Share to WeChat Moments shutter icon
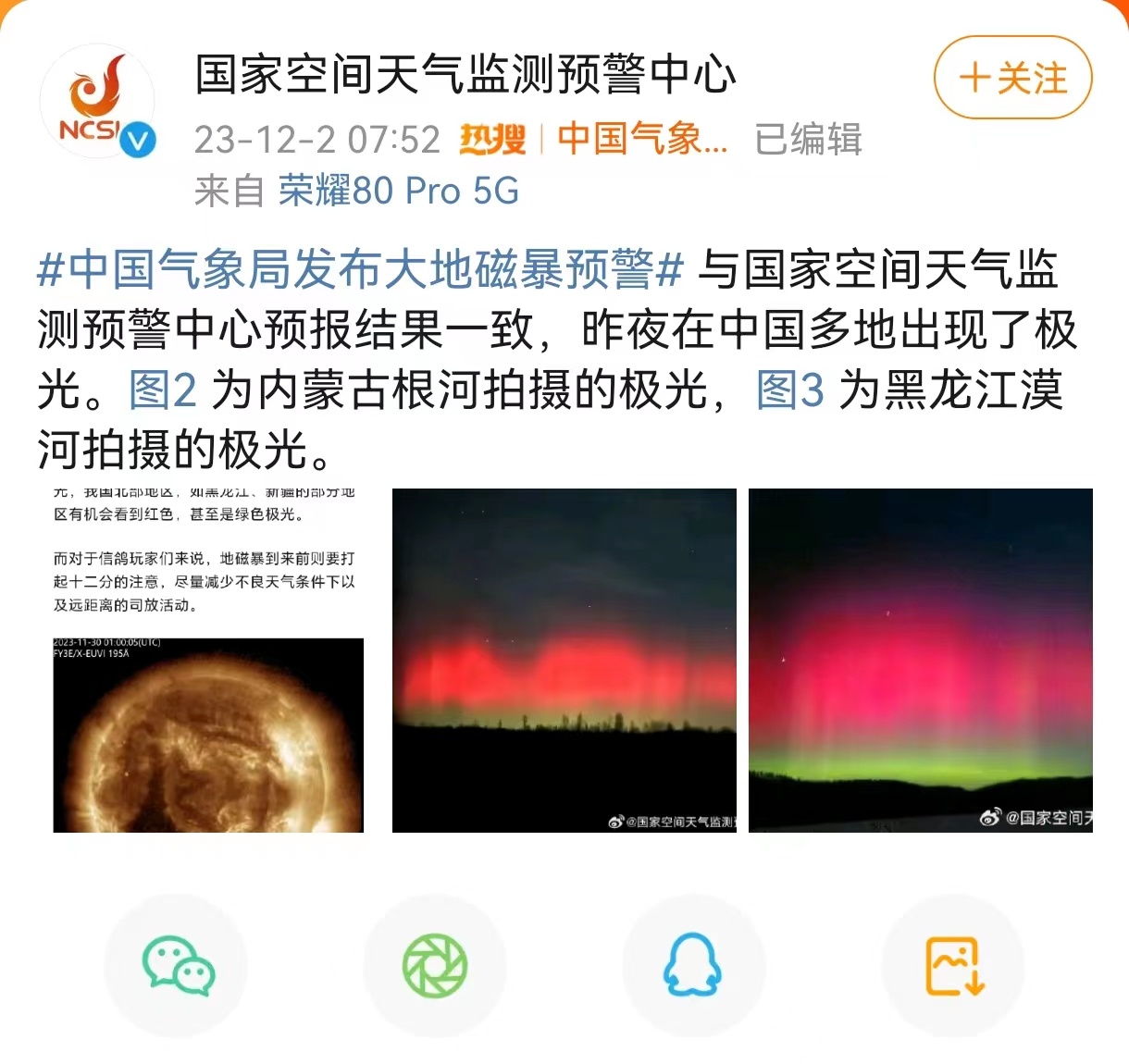The width and height of the screenshot is (1129, 1064). coord(435,966)
